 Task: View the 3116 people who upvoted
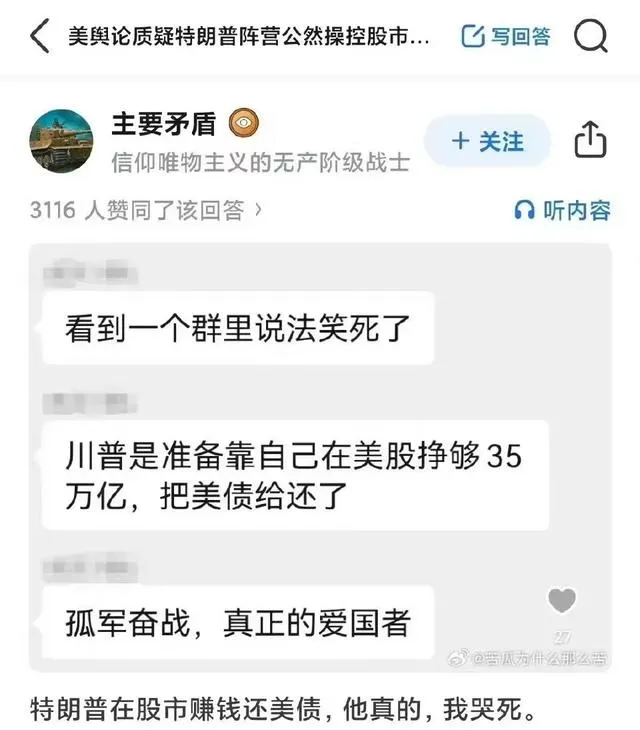click(x=146, y=211)
